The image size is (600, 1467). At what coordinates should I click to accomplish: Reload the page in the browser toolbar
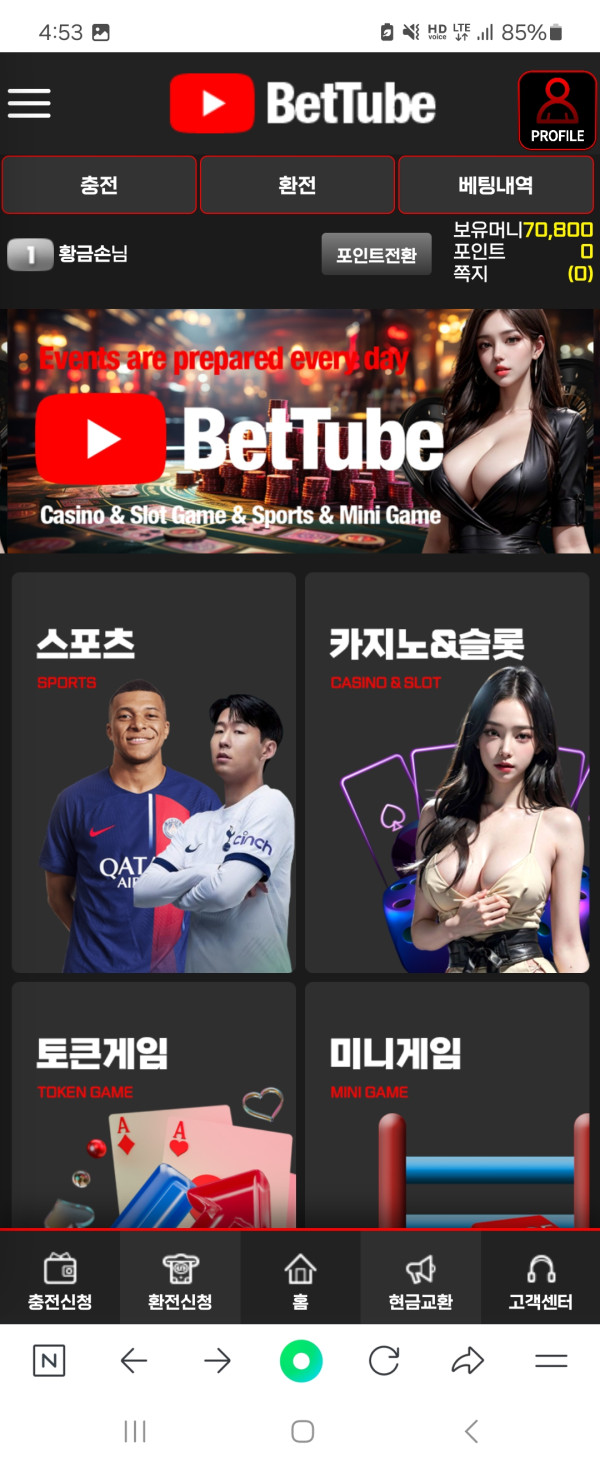384,1360
